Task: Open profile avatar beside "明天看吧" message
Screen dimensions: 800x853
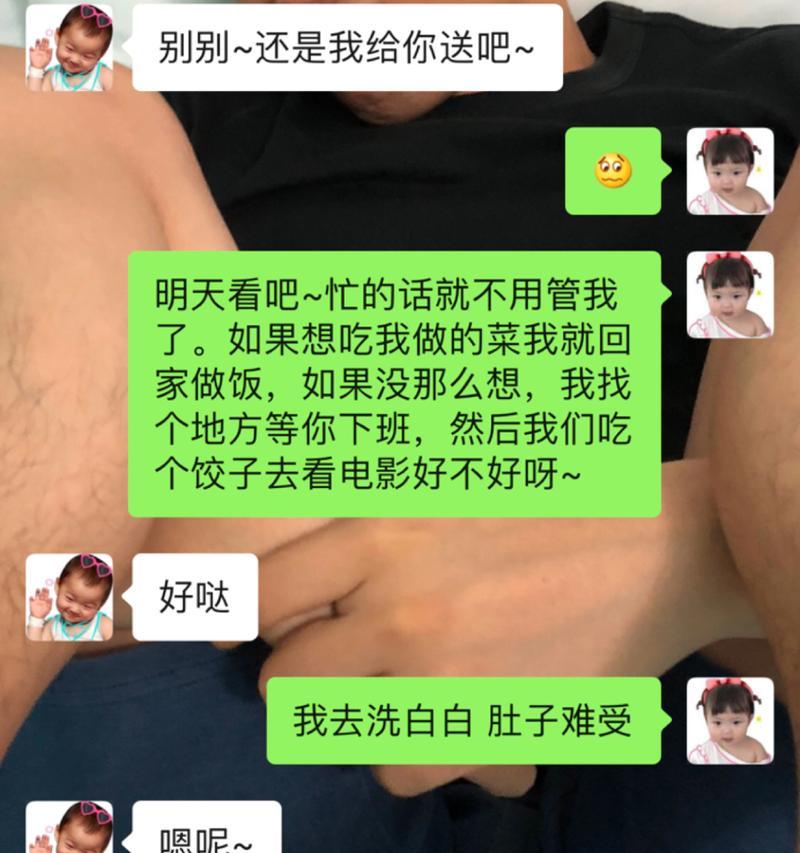Action: (730, 295)
